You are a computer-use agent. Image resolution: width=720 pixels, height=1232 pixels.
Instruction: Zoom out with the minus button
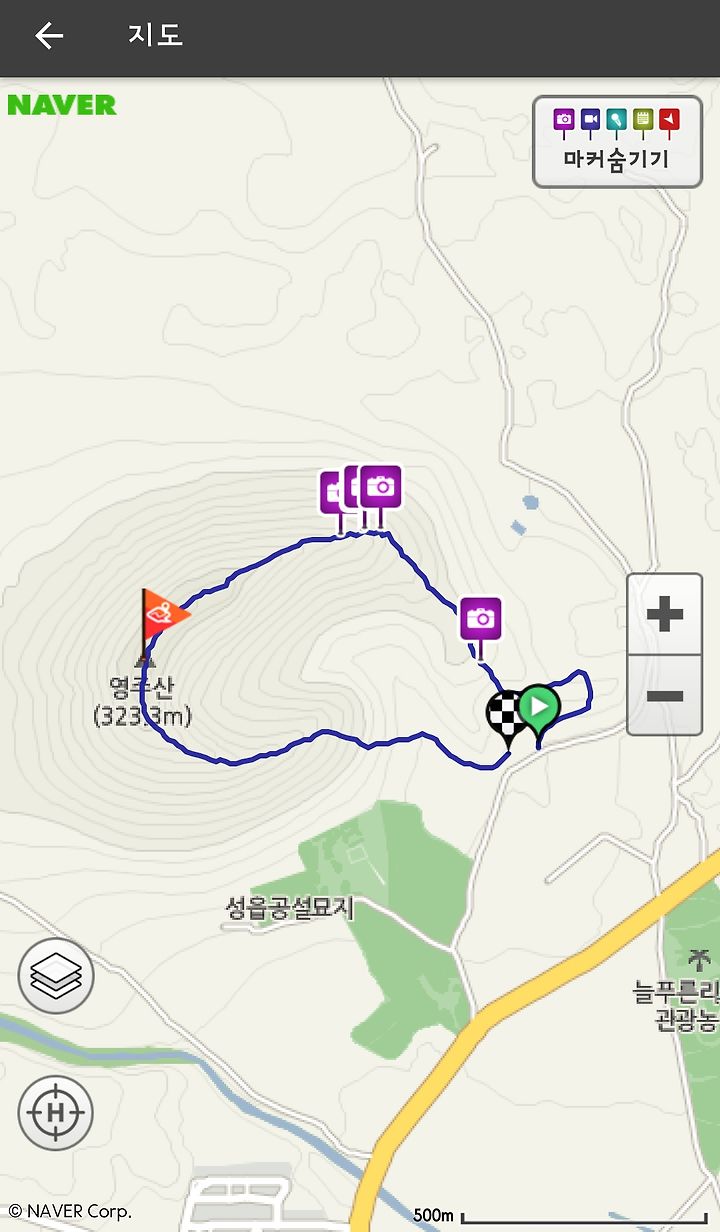click(x=665, y=696)
